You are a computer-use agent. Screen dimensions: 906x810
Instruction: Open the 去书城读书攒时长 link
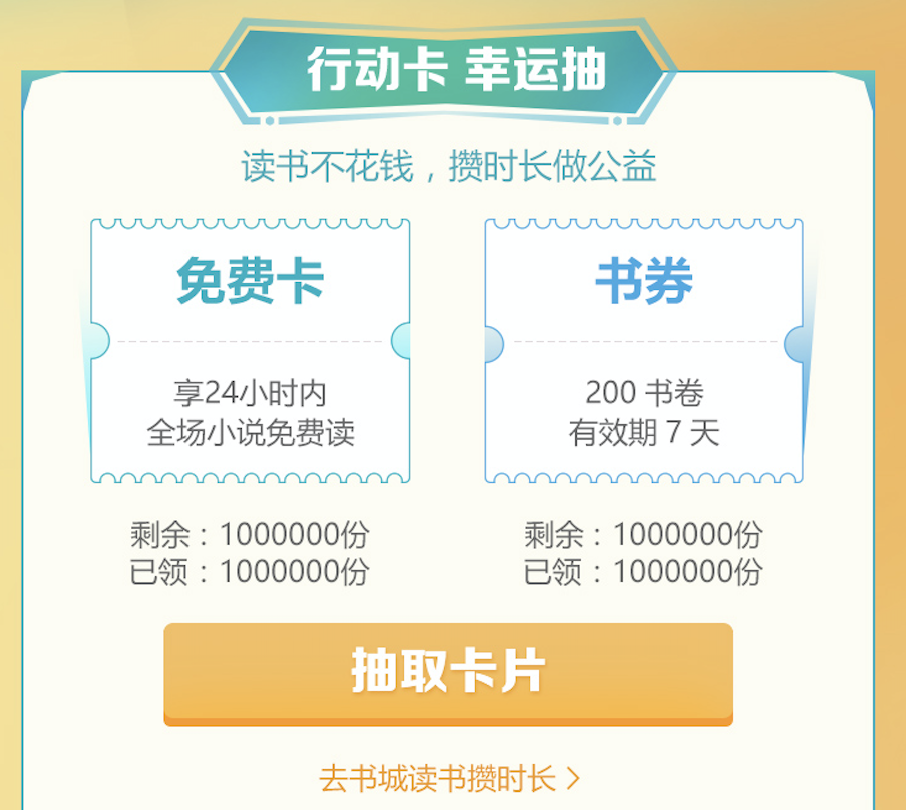pos(448,777)
